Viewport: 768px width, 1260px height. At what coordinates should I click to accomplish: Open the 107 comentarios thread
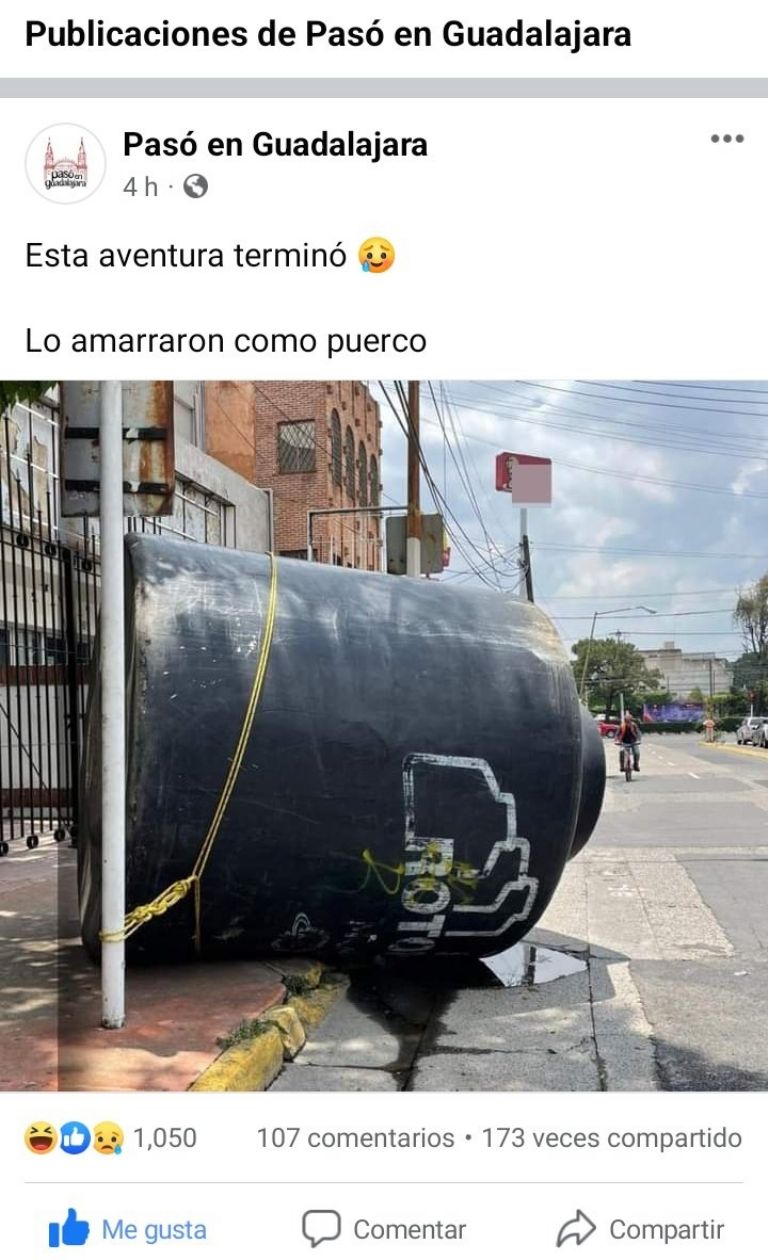point(355,1138)
